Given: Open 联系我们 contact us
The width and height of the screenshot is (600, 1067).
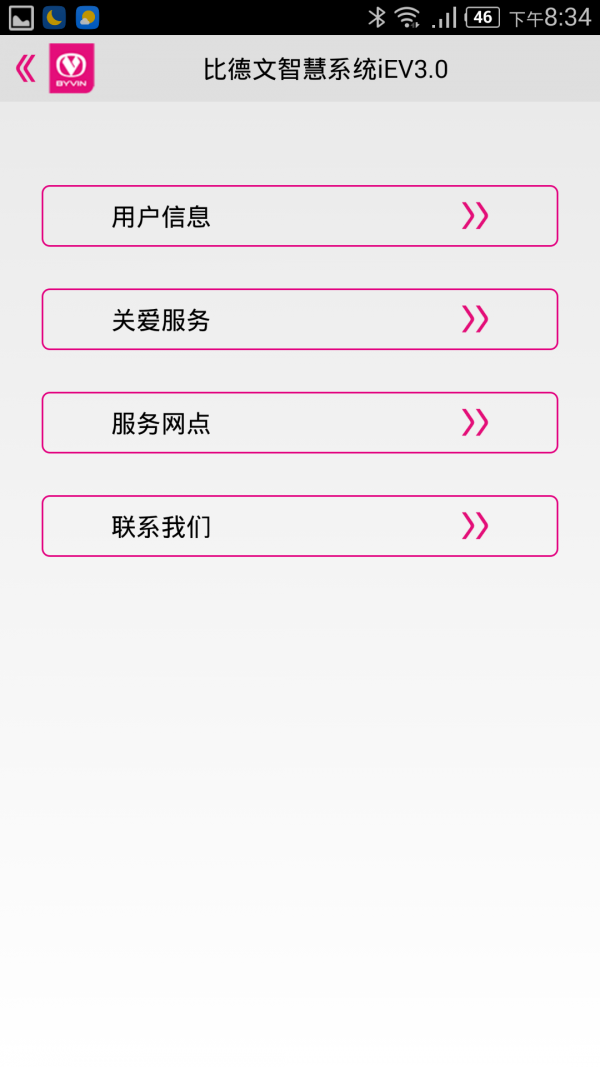Looking at the screenshot, I should pos(299,526).
